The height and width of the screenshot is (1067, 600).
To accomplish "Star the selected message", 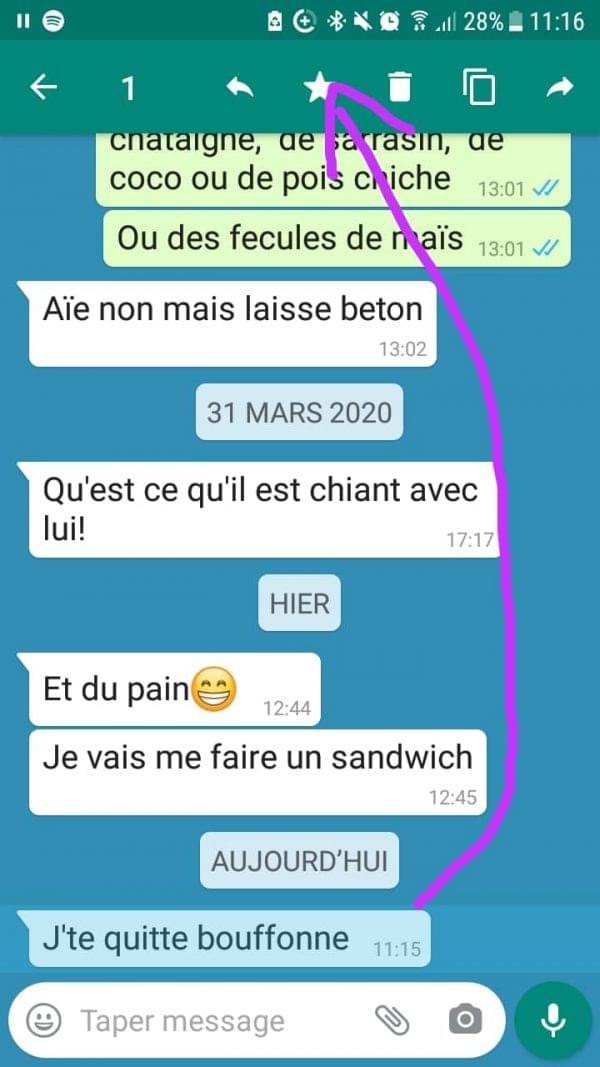I will pyautogui.click(x=317, y=88).
